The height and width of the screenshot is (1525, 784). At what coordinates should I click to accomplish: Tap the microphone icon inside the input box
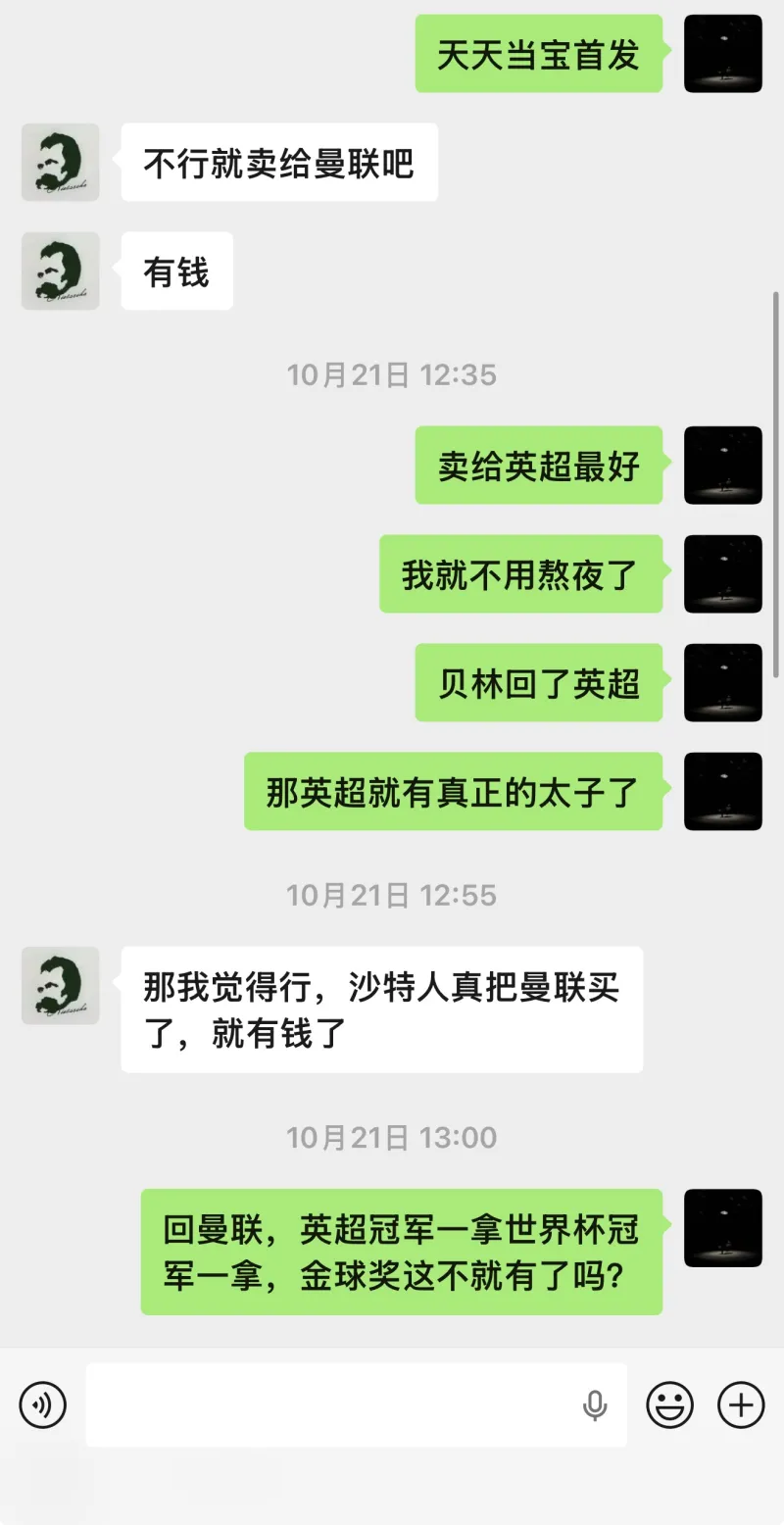tap(594, 1405)
